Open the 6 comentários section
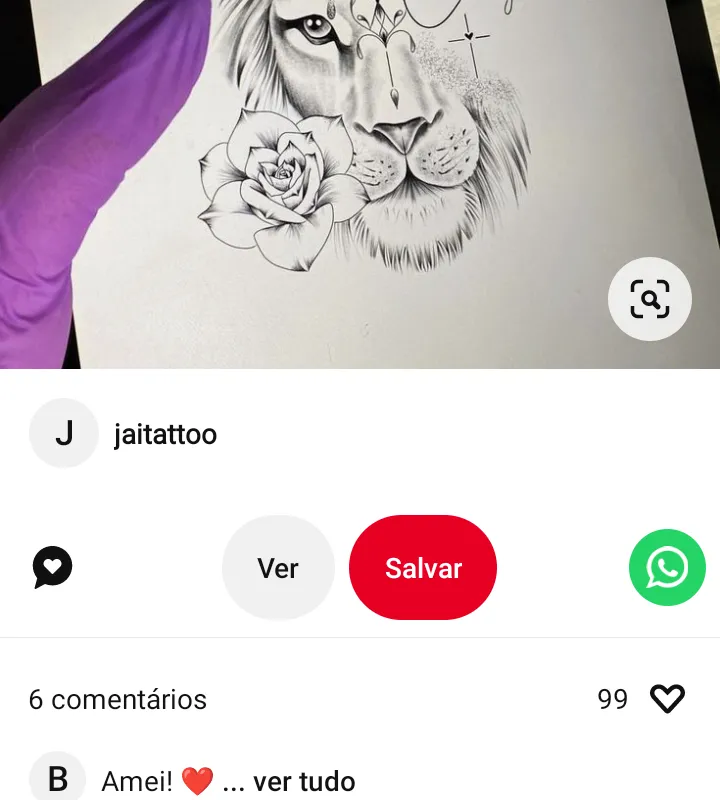Screen dimensions: 720x800 118,699
